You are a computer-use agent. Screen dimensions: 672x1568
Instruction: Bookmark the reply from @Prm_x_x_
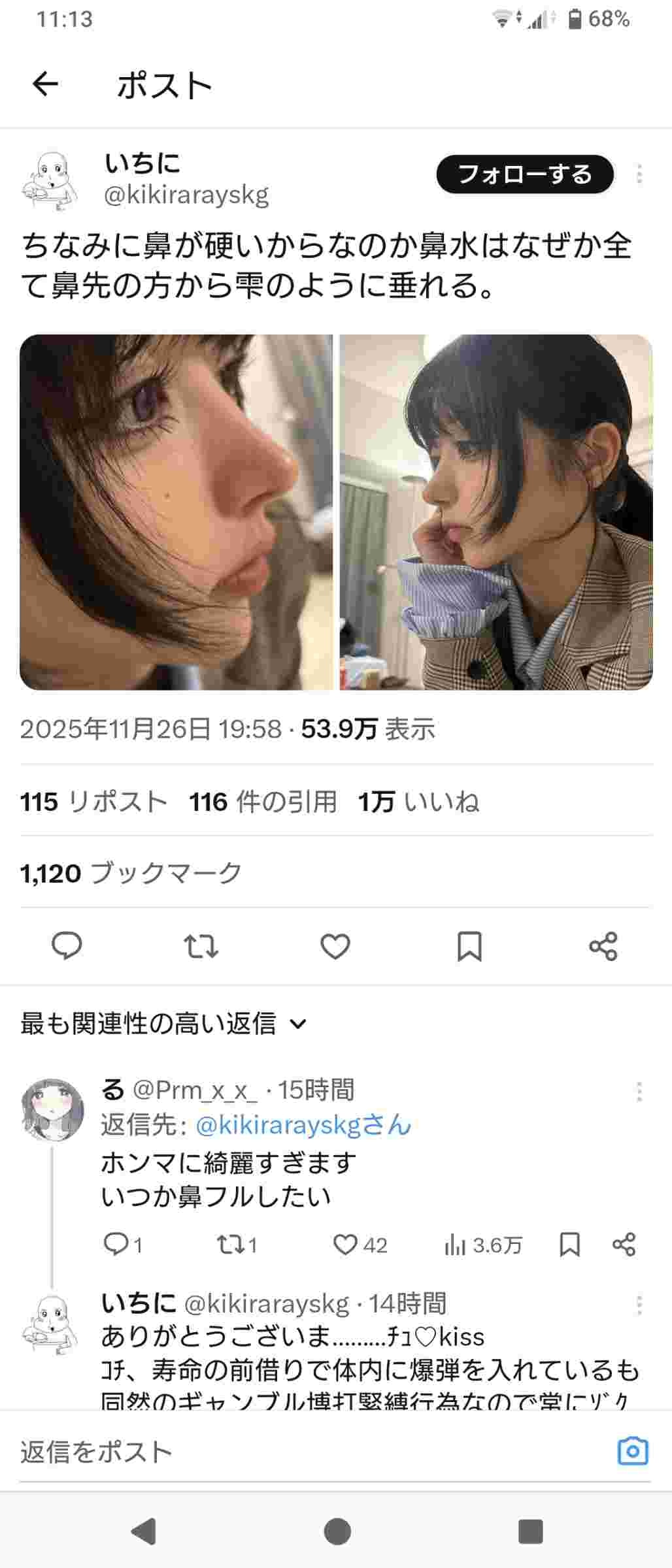(569, 1245)
